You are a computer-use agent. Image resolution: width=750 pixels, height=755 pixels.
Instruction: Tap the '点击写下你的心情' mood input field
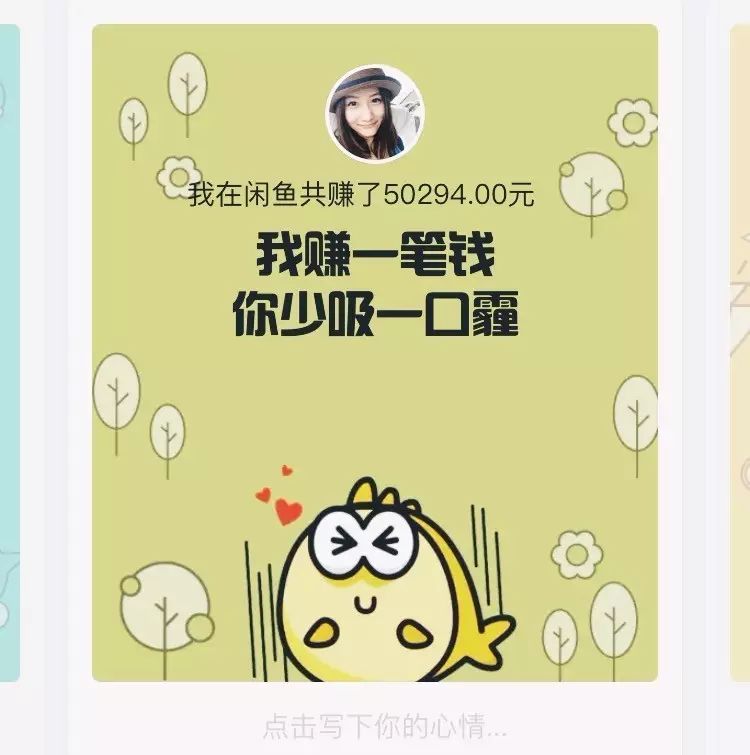[x=385, y=725]
